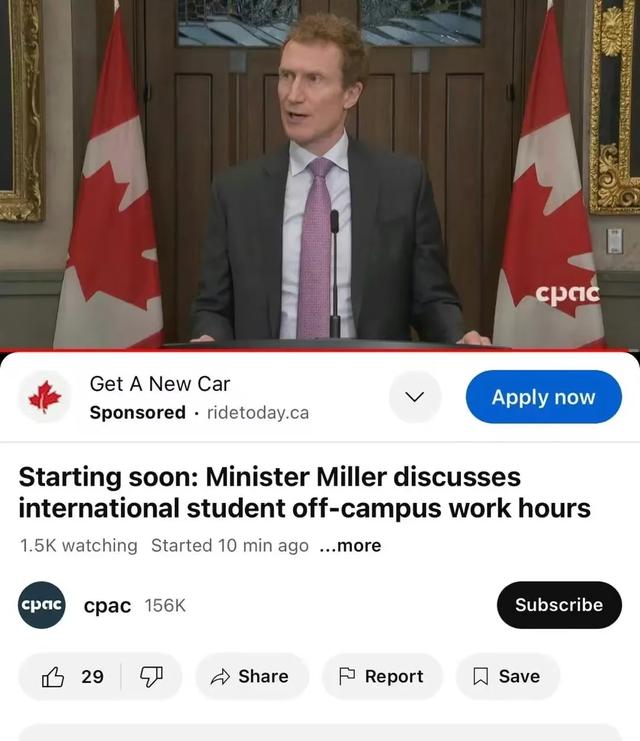Dislike this live video
Viewport: 640px width, 741px height.
[151, 676]
